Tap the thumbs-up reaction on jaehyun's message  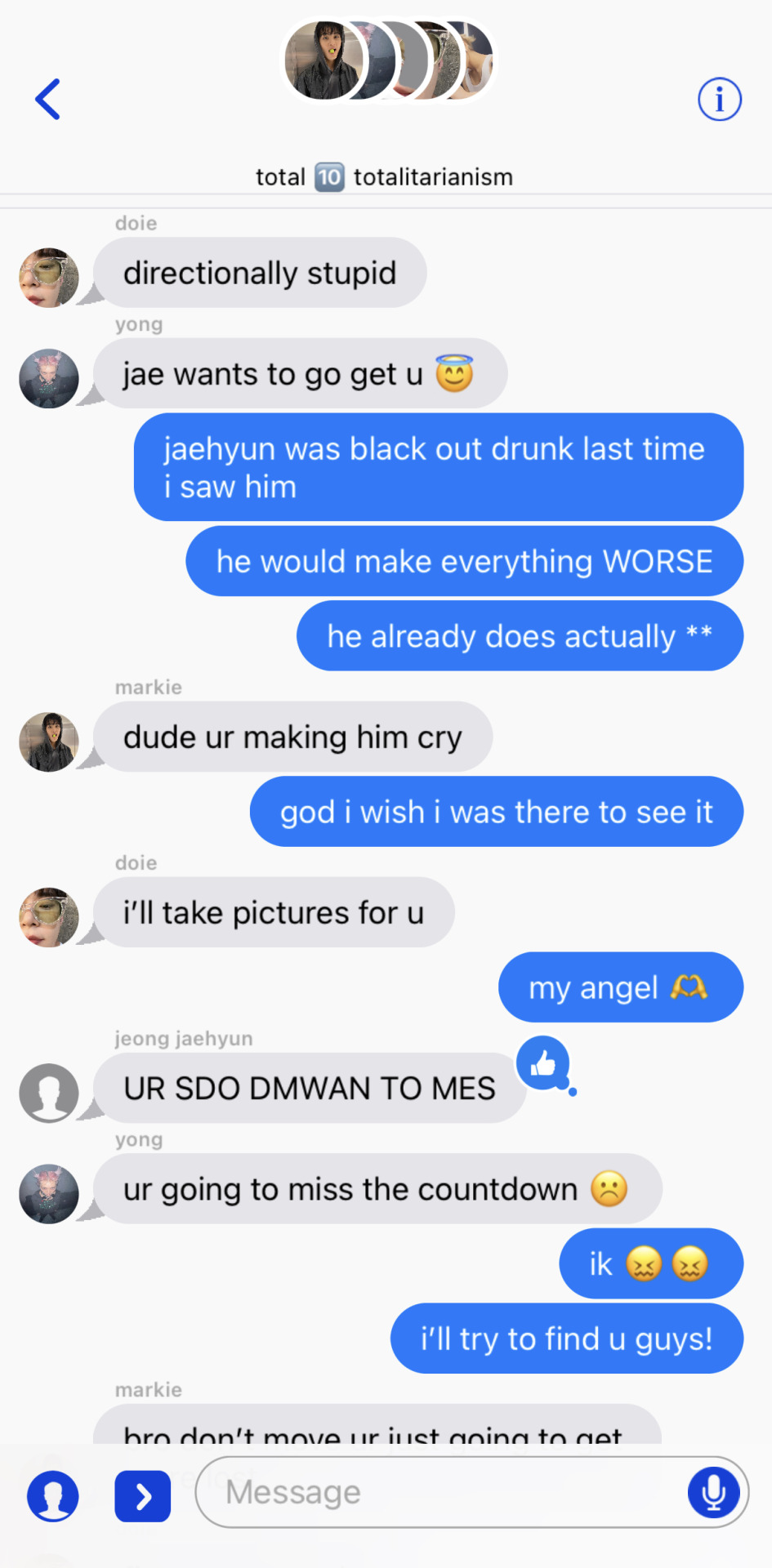pyautogui.click(x=543, y=1062)
